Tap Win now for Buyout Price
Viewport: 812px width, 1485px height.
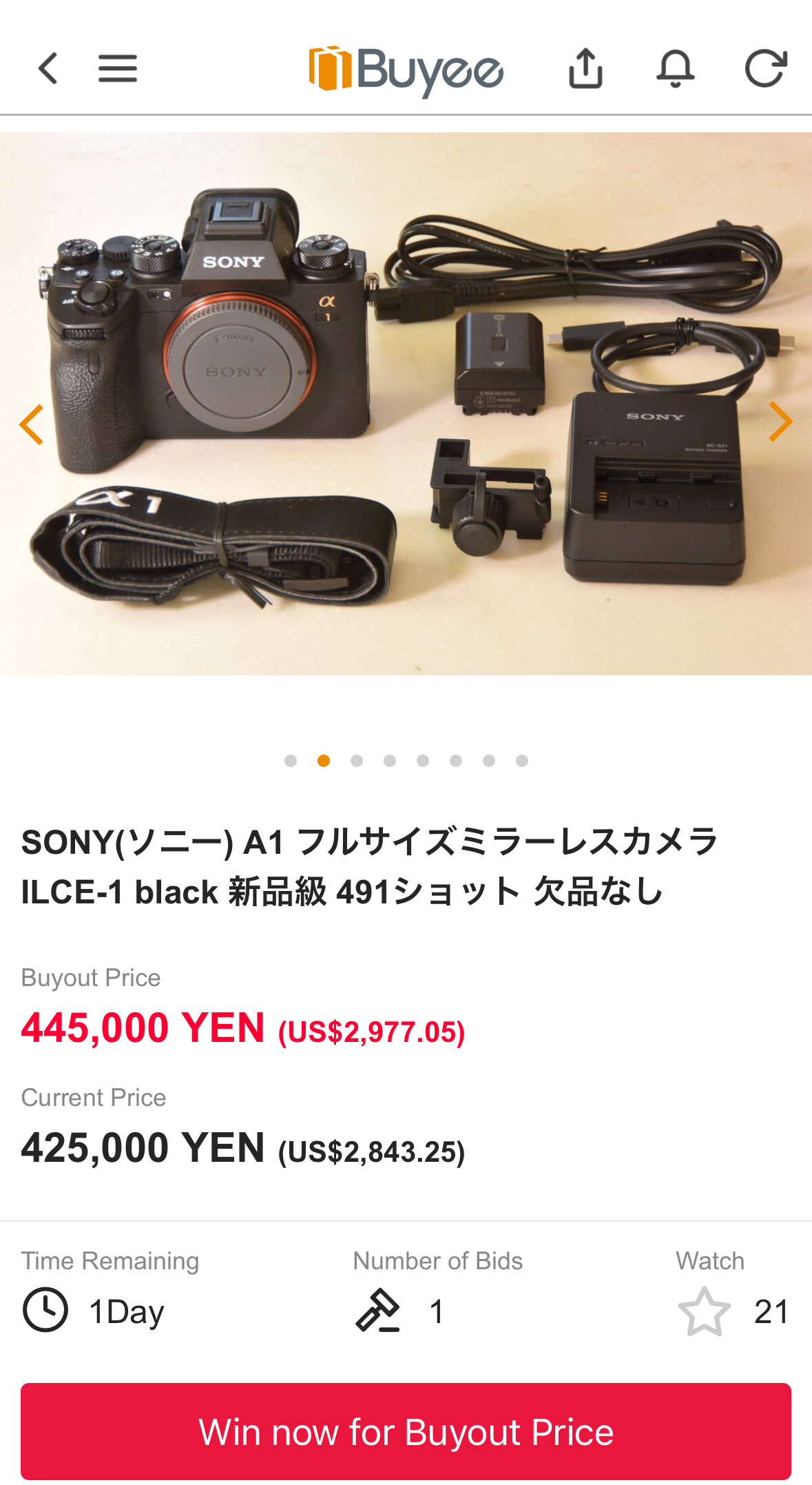(406, 1431)
